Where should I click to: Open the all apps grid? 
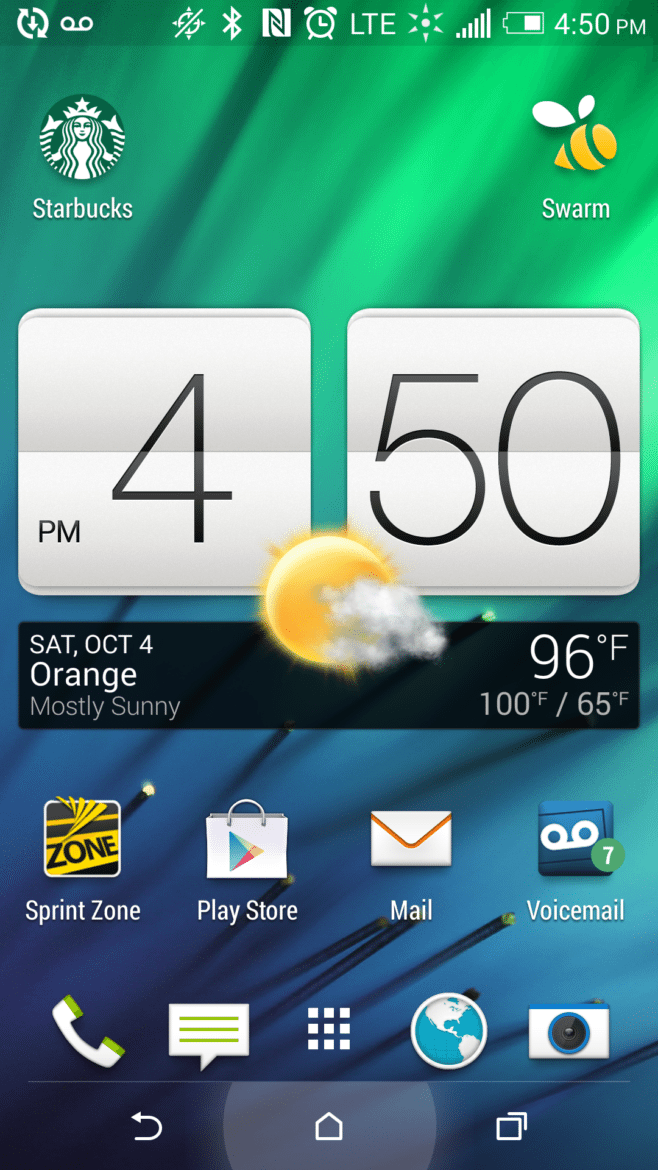tap(329, 1030)
